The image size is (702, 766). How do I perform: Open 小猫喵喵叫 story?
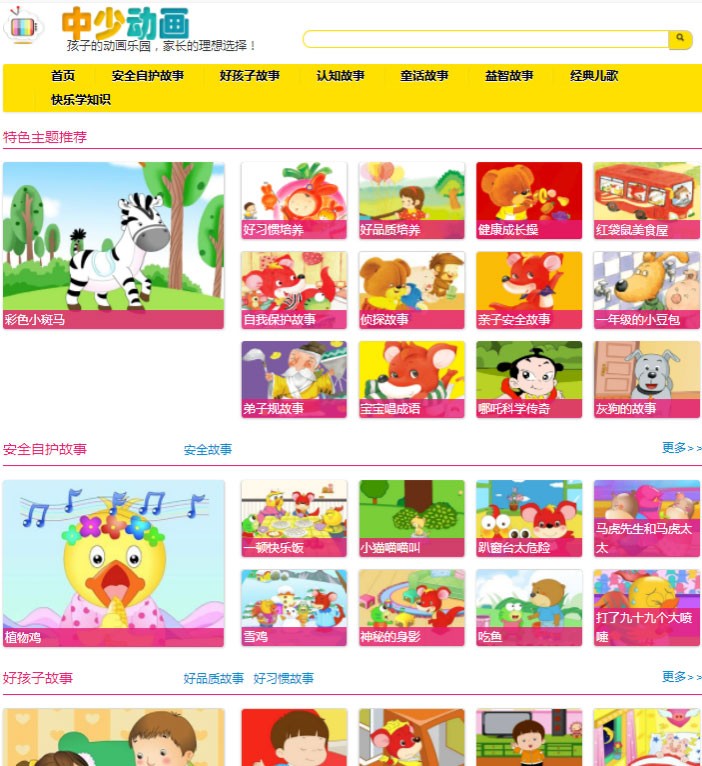pyautogui.click(x=412, y=517)
